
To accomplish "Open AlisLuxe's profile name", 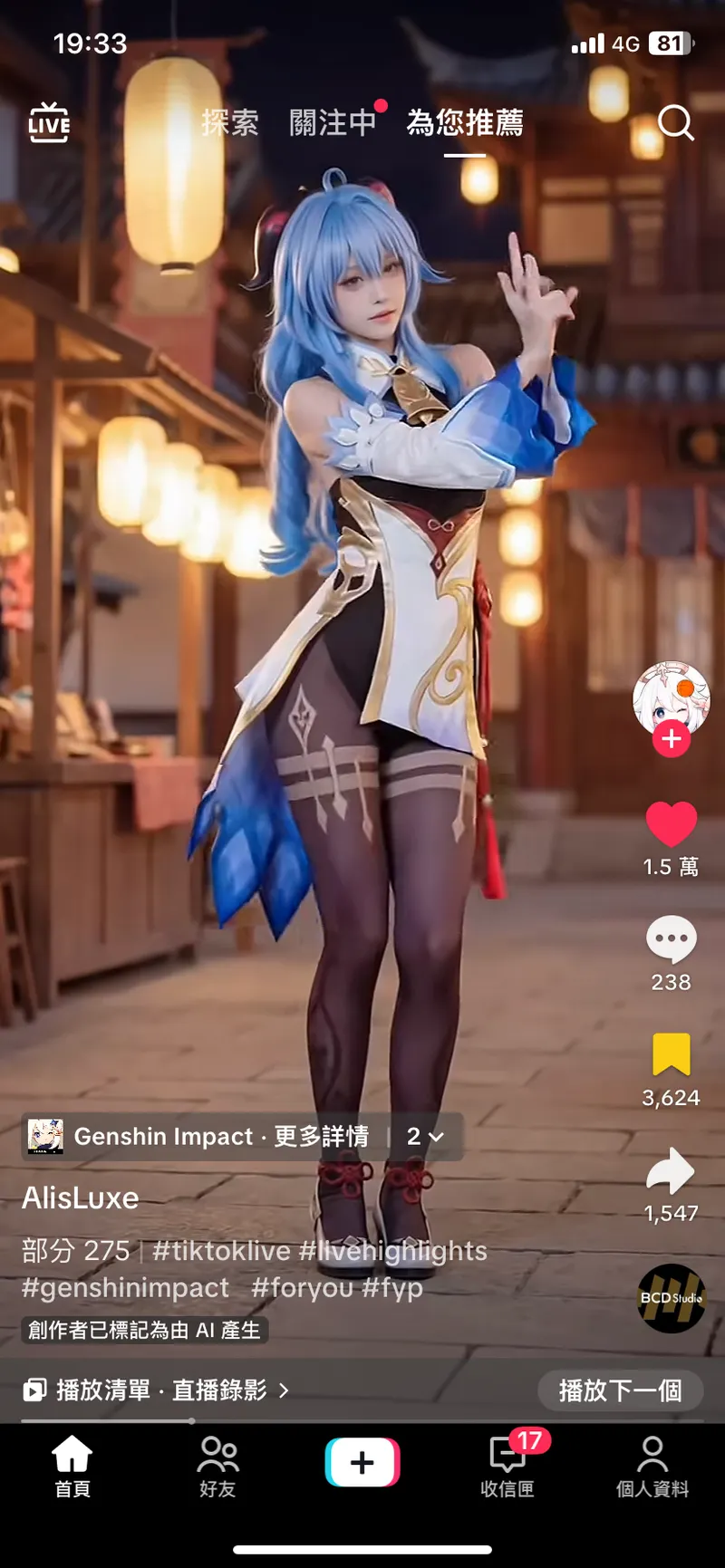I will click(81, 1198).
